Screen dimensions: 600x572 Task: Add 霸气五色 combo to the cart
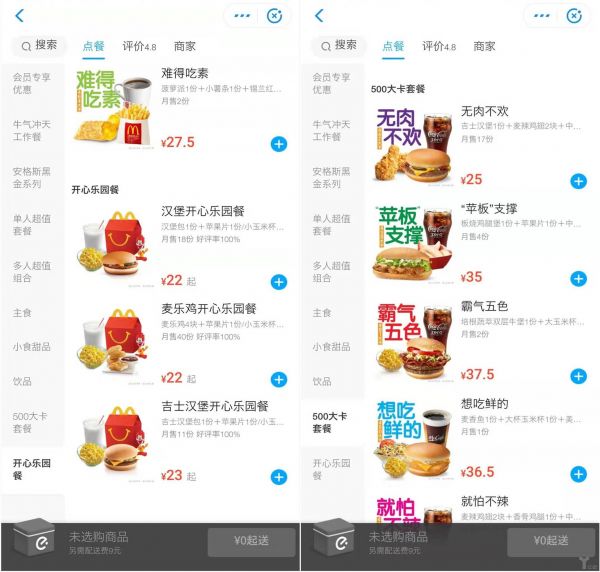tap(578, 376)
